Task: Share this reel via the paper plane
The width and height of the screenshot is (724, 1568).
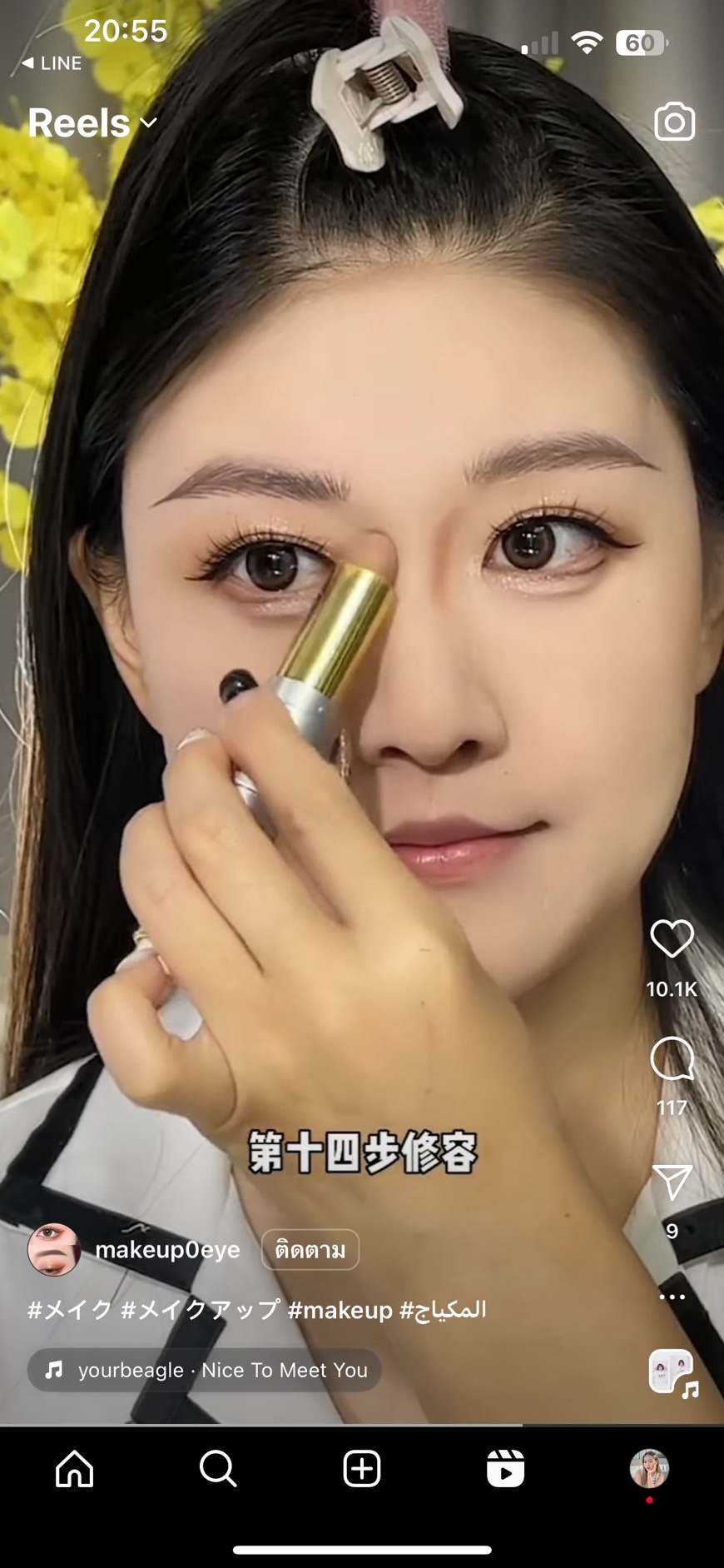Action: (x=672, y=1182)
